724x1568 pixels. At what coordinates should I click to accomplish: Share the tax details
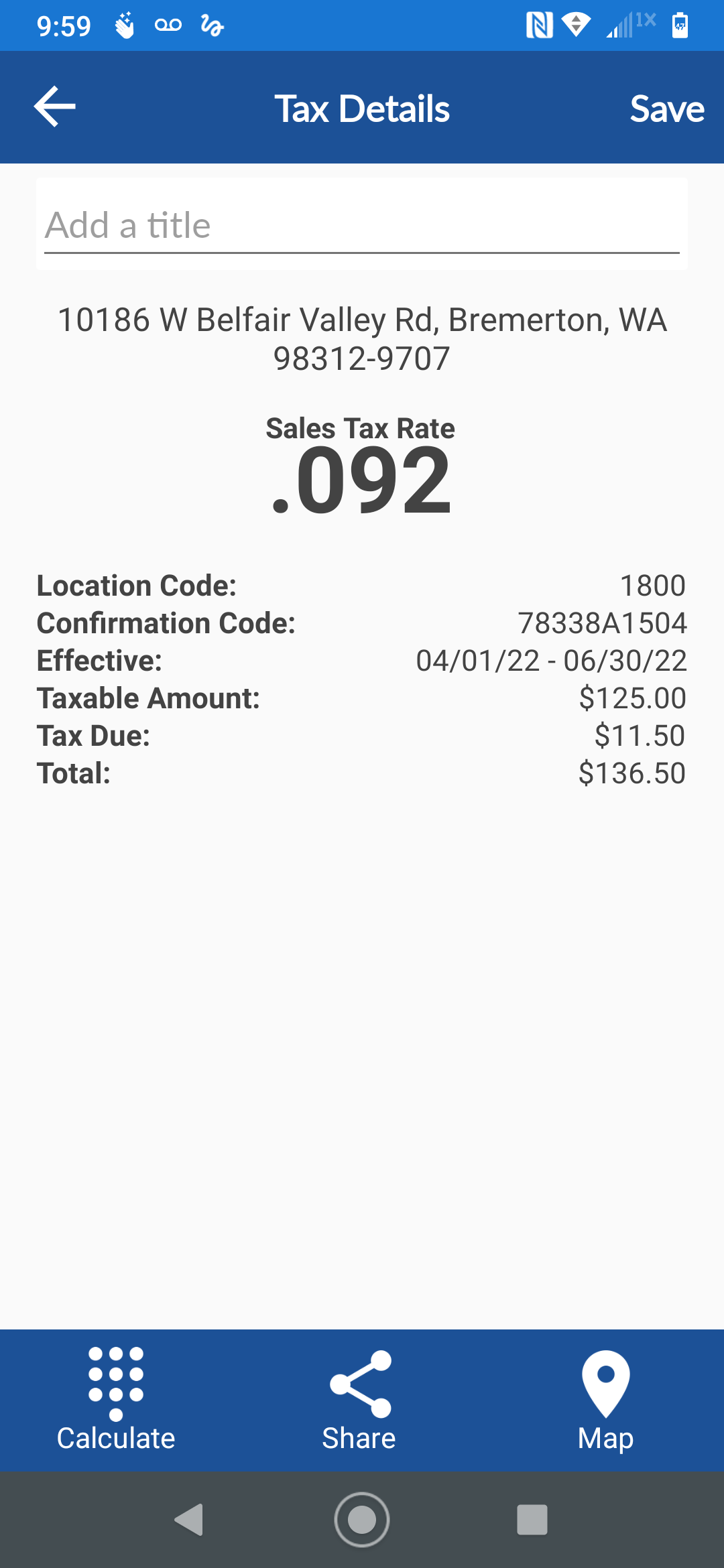tap(359, 1399)
